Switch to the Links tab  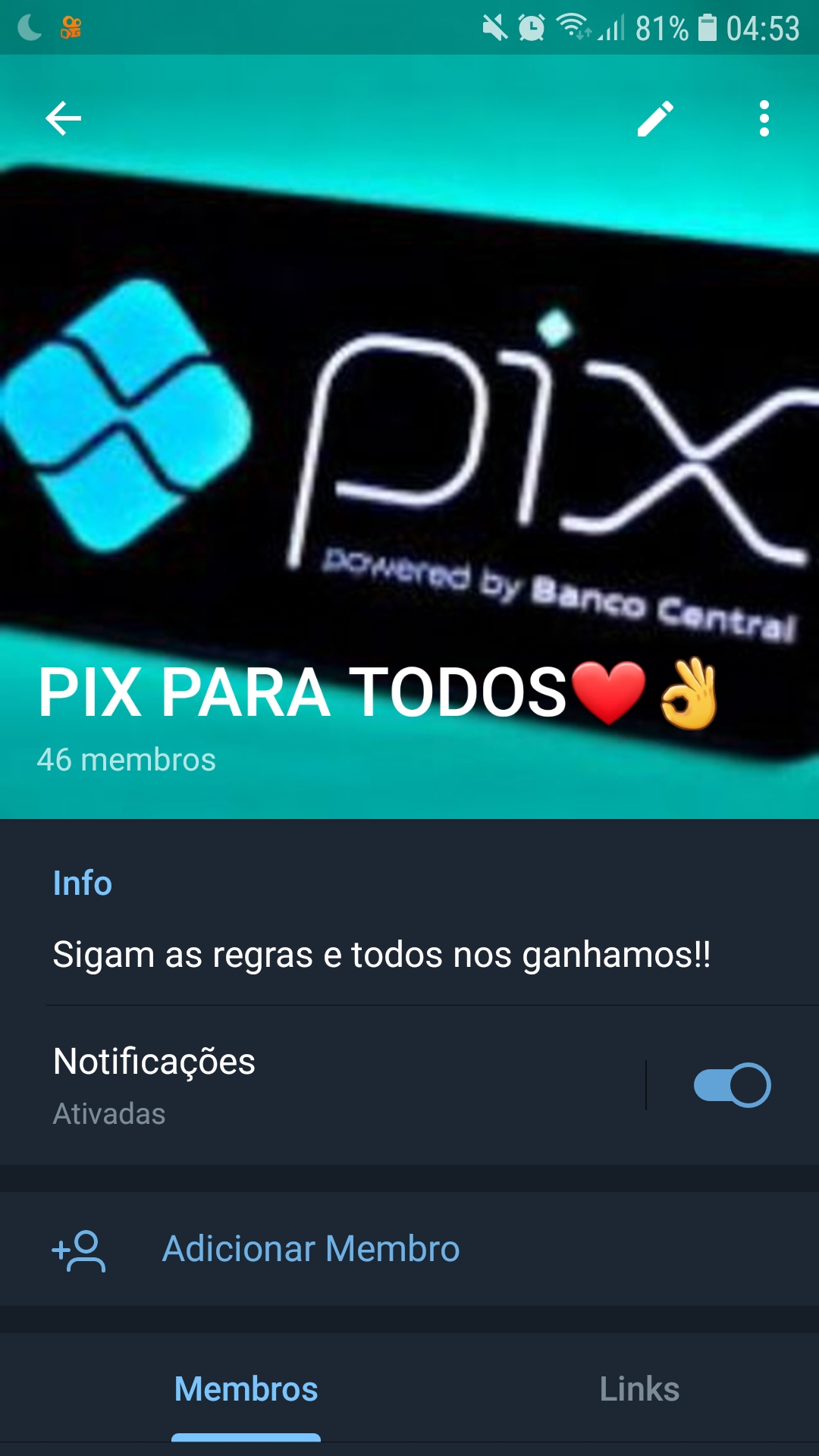coord(639,1389)
